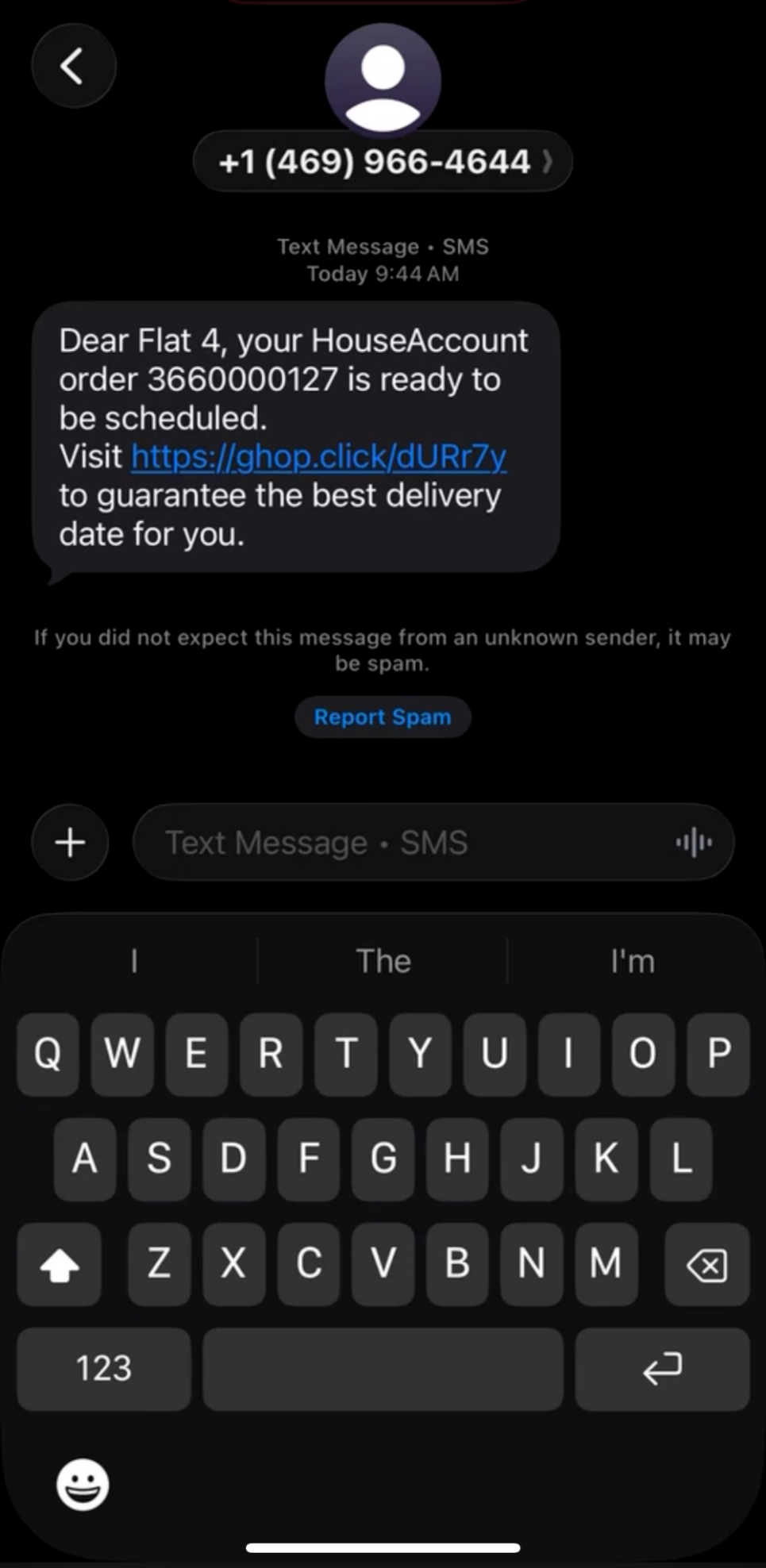Open contact details for +1 (469) 966-4644
Image resolution: width=766 pixels, height=1568 pixels.
383,161
